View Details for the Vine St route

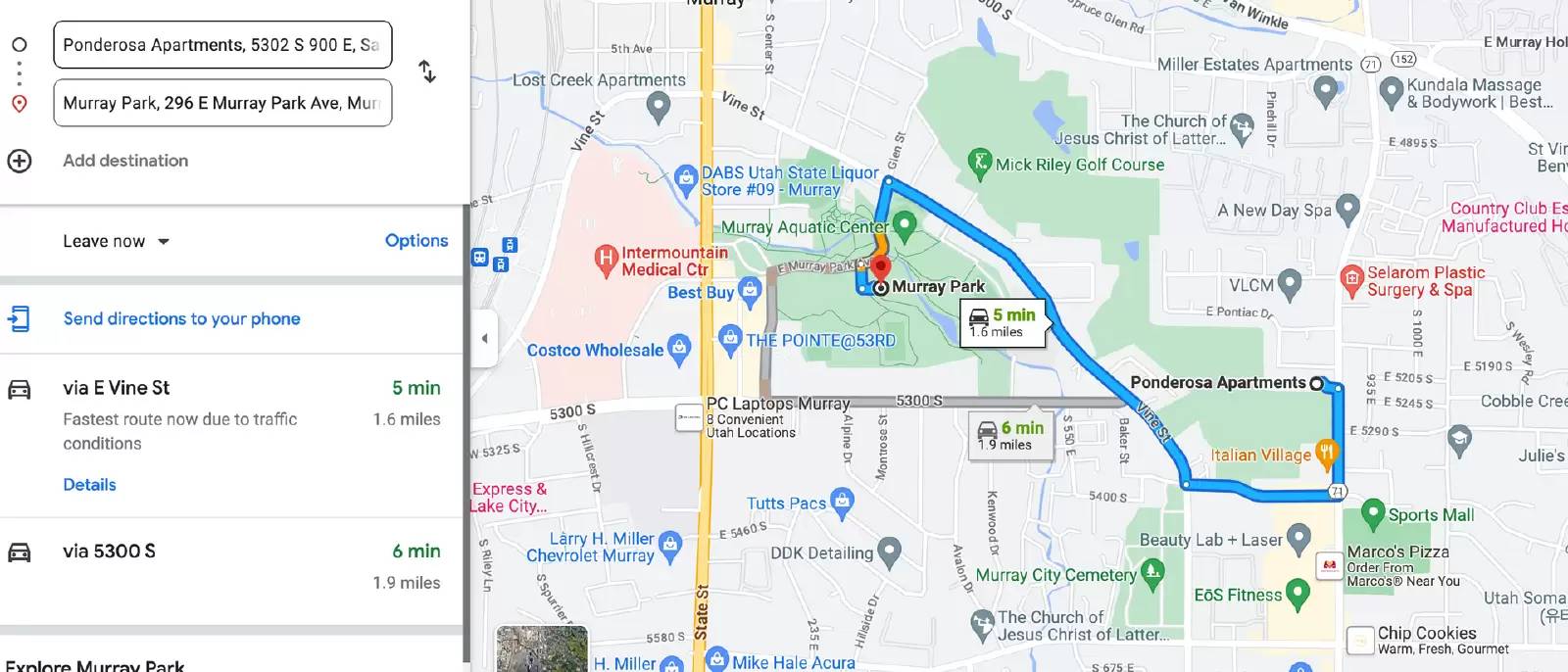tap(89, 485)
